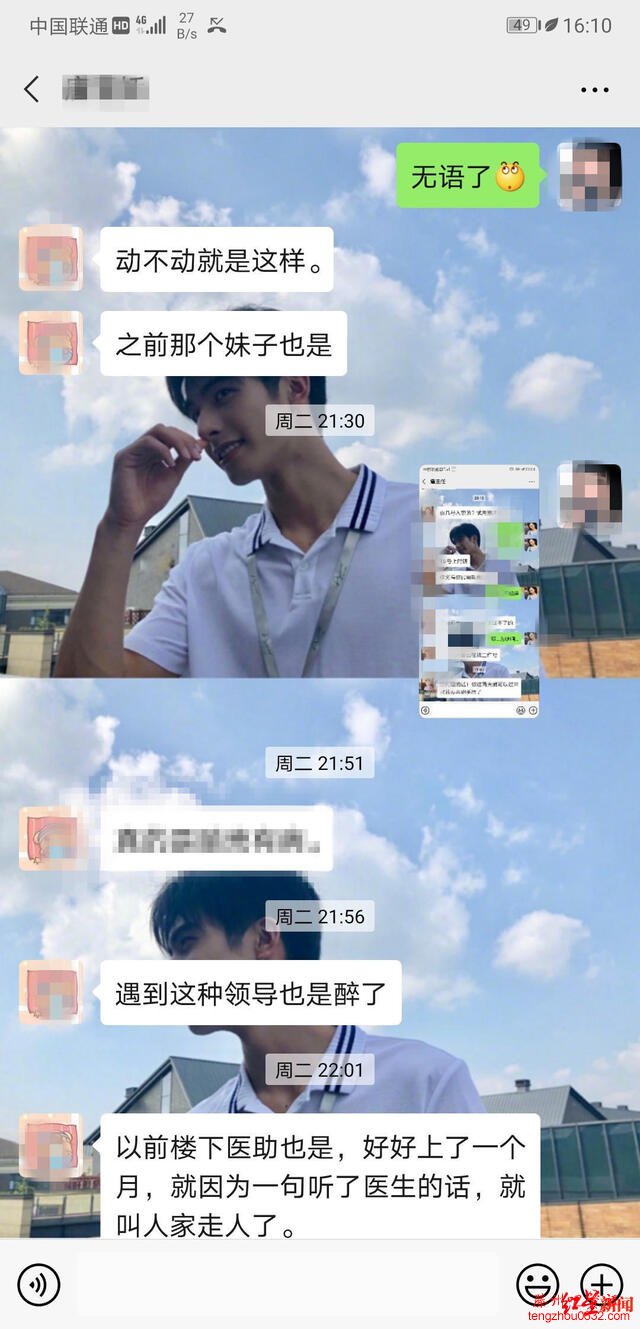
Task: Go back to the chat list
Action: tap(32, 89)
